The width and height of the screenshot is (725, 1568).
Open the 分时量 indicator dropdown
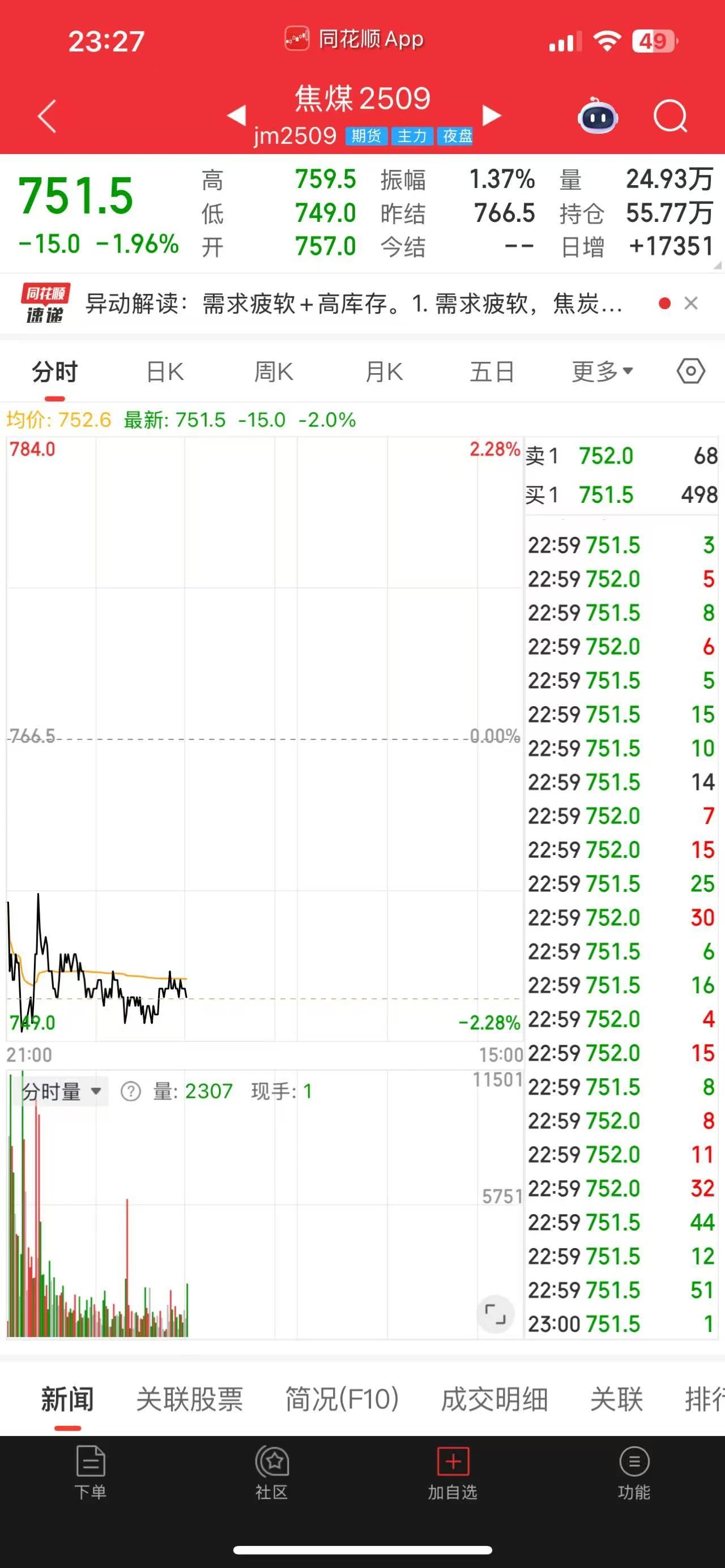tap(62, 1091)
